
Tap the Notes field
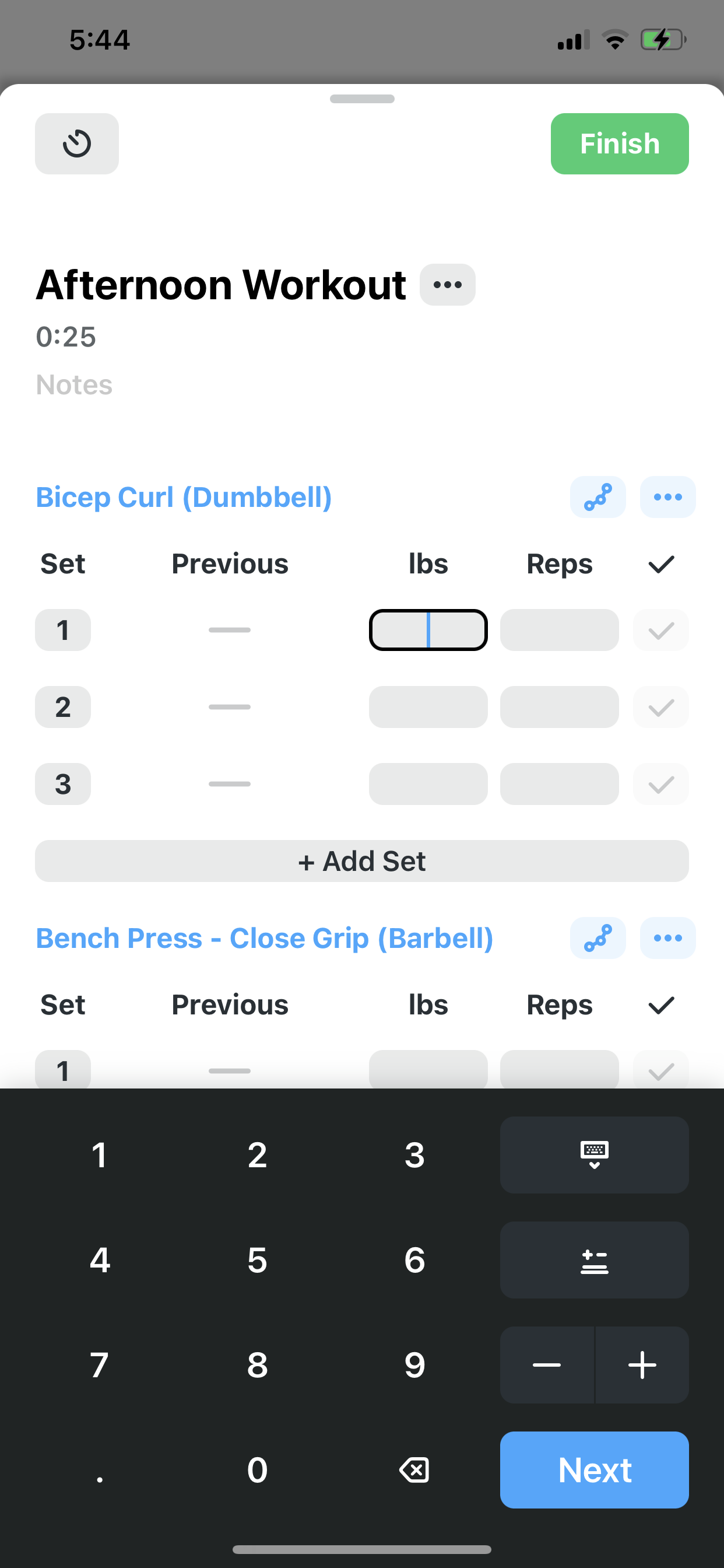click(x=74, y=384)
